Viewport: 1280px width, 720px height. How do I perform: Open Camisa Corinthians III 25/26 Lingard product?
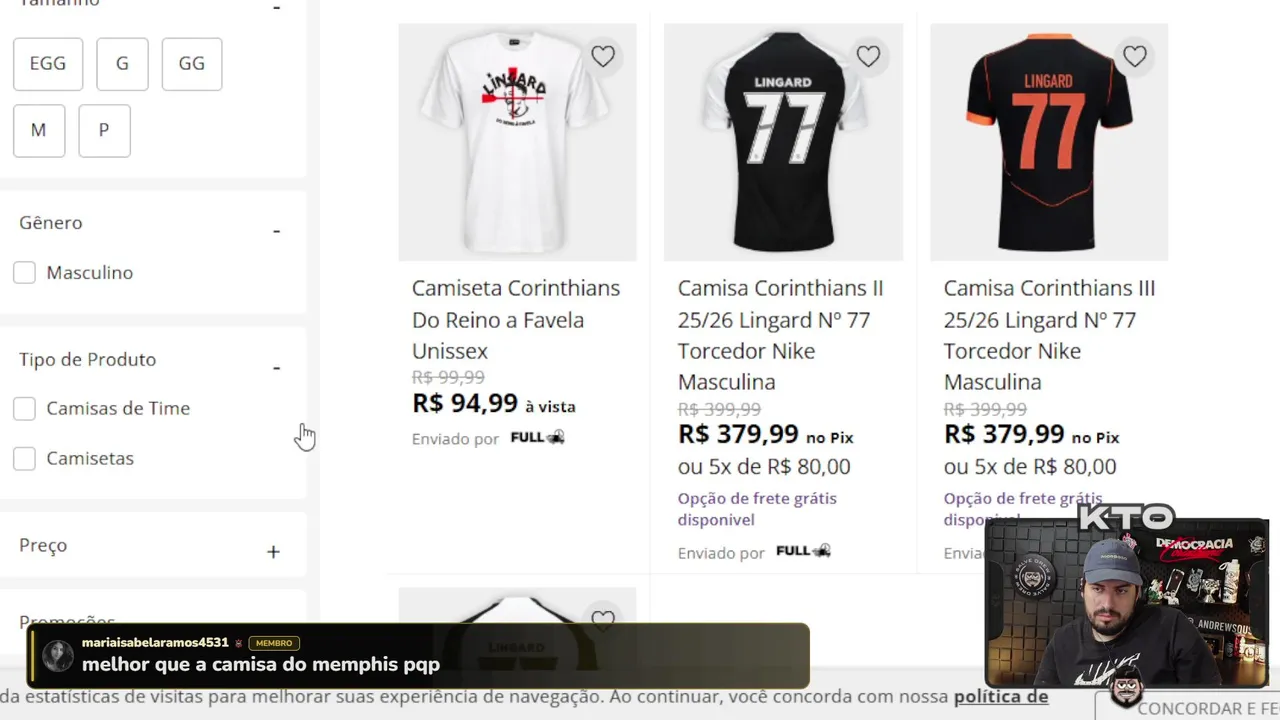(x=1048, y=334)
